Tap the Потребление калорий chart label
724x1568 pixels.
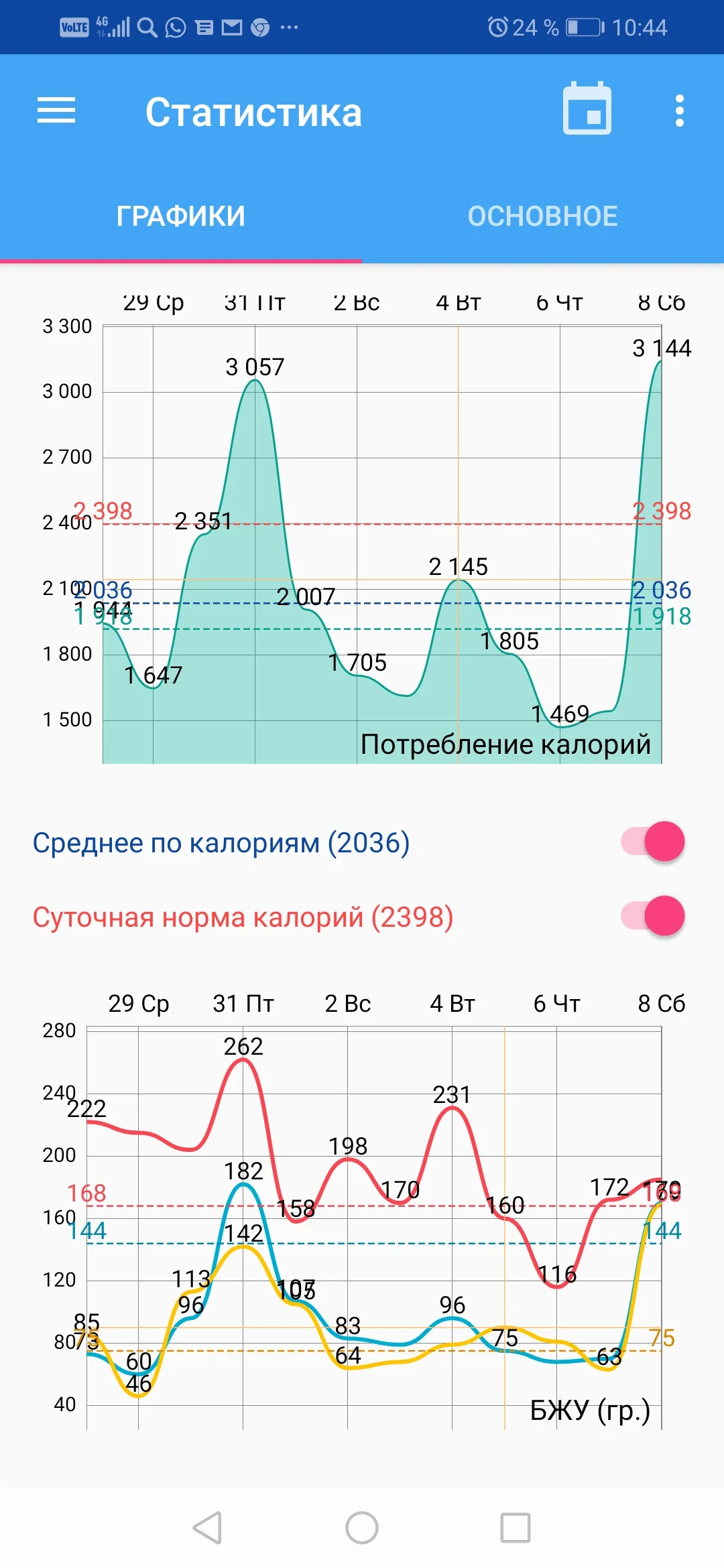point(506,744)
